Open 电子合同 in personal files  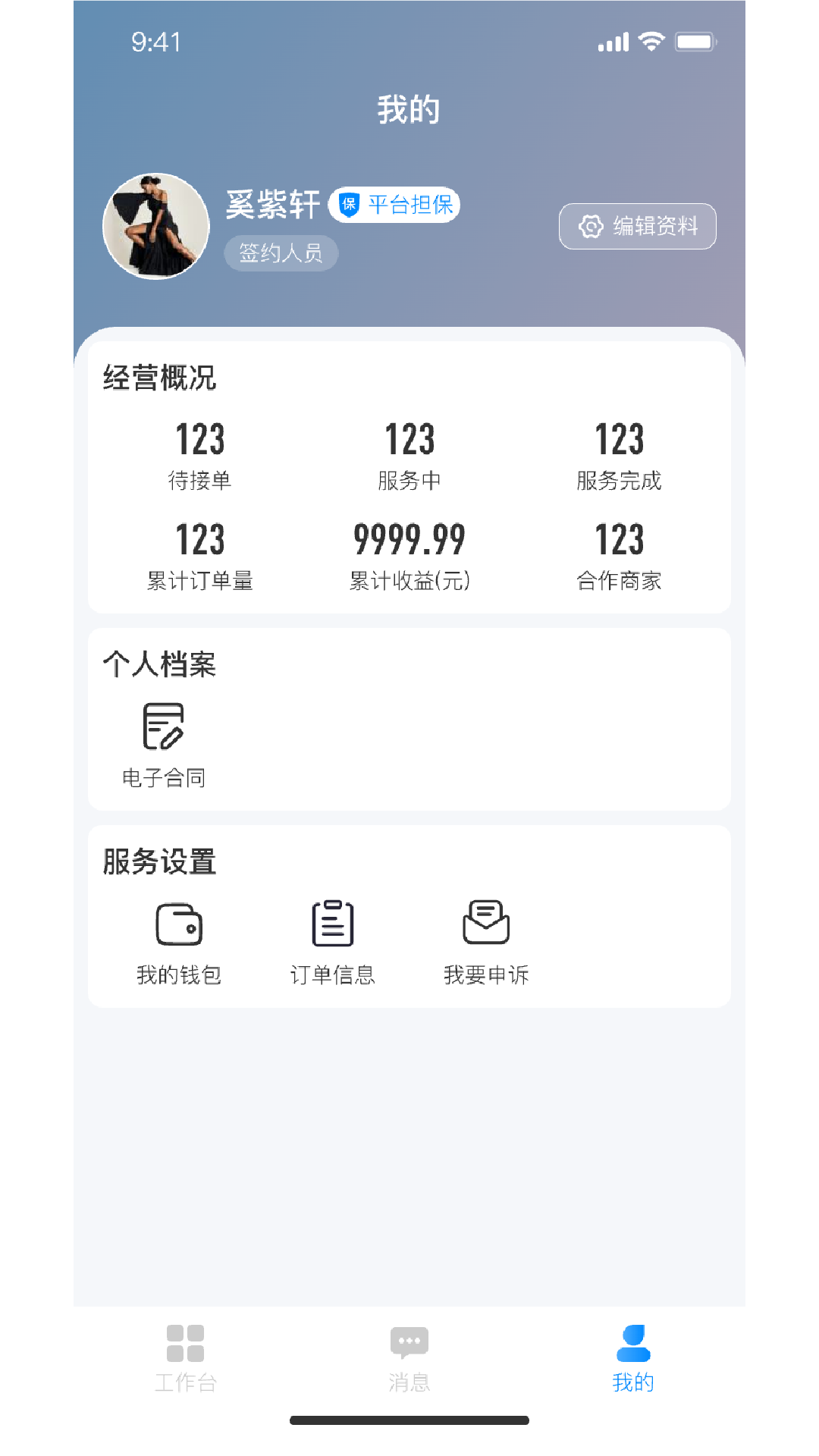[x=164, y=745]
